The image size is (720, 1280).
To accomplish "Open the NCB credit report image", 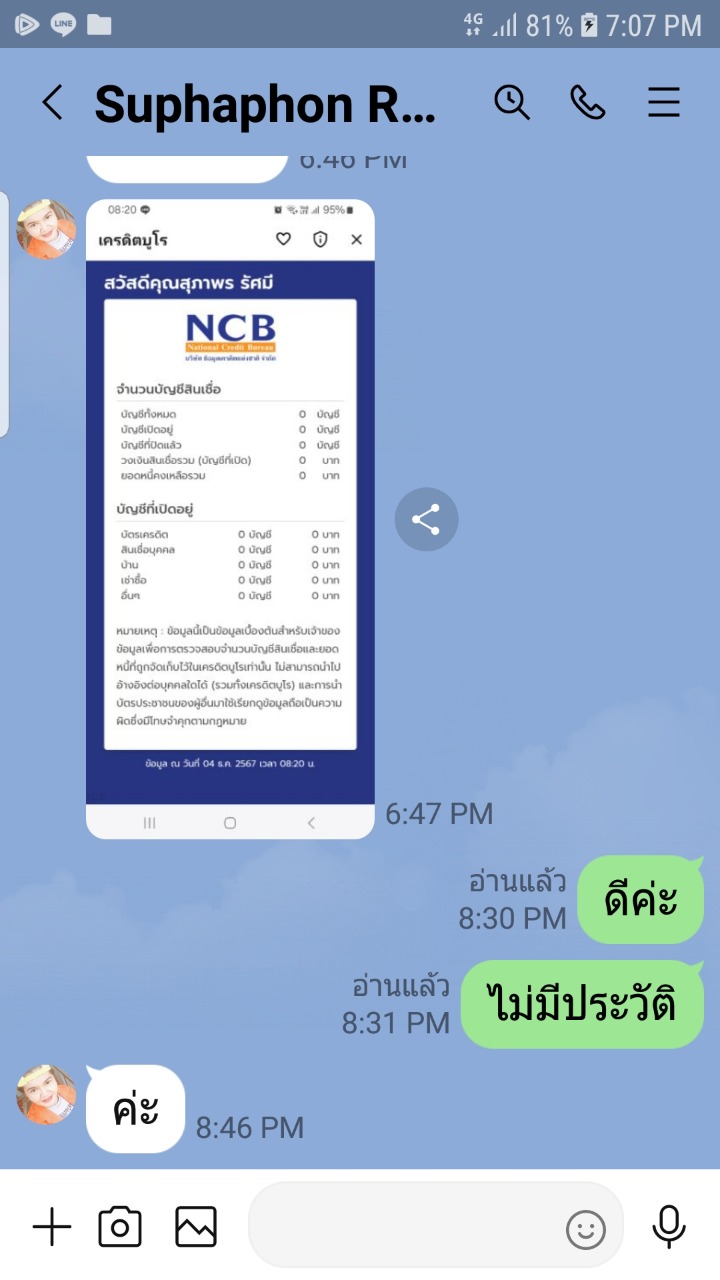I will click(x=230, y=519).
